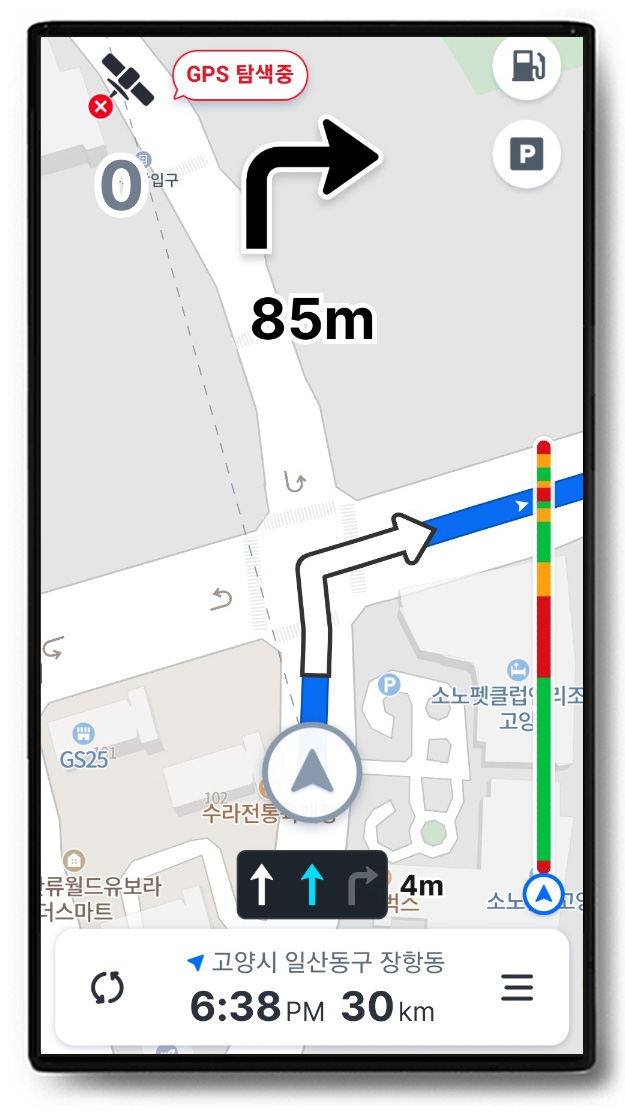The height and width of the screenshot is (1117, 625).
Task: Open the hamburger menu
Action: click(x=517, y=988)
